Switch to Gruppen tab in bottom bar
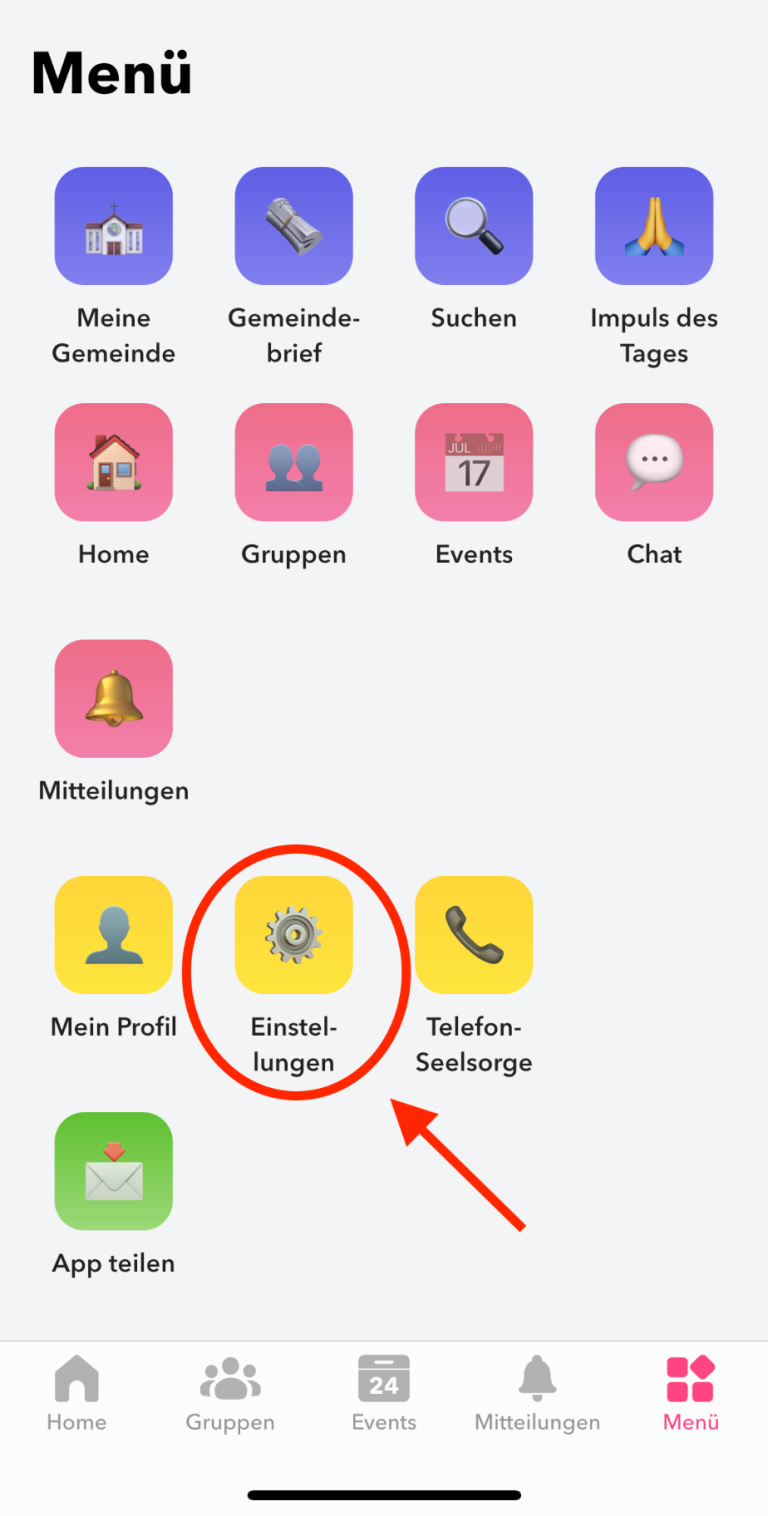The image size is (768, 1516). [230, 1392]
